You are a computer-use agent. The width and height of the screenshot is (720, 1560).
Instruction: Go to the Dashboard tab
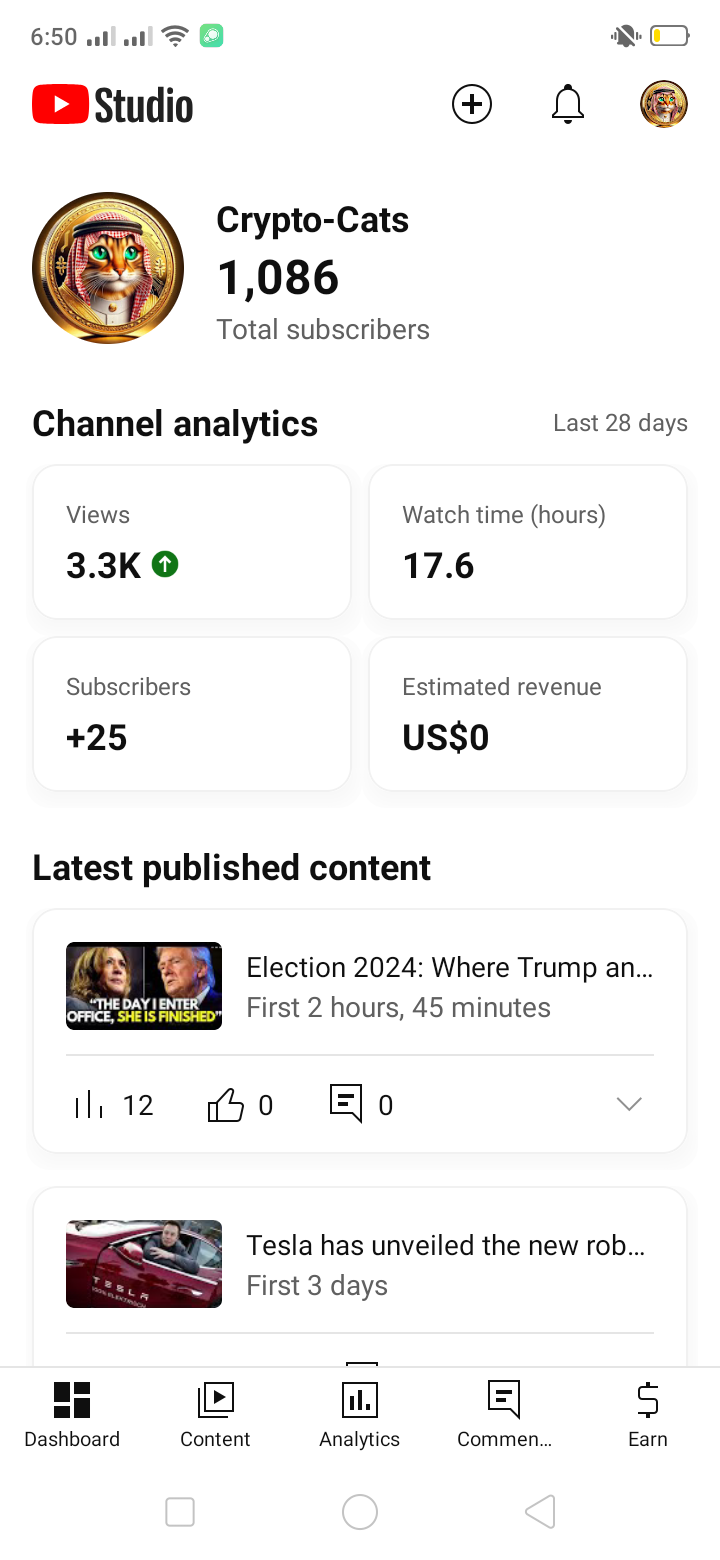point(72,1414)
